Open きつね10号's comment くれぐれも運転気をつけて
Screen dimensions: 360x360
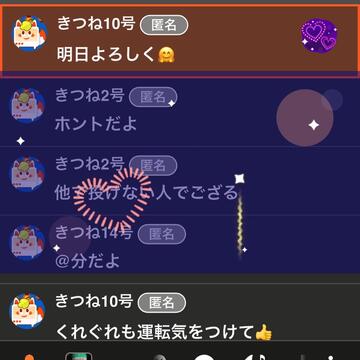pos(180,315)
